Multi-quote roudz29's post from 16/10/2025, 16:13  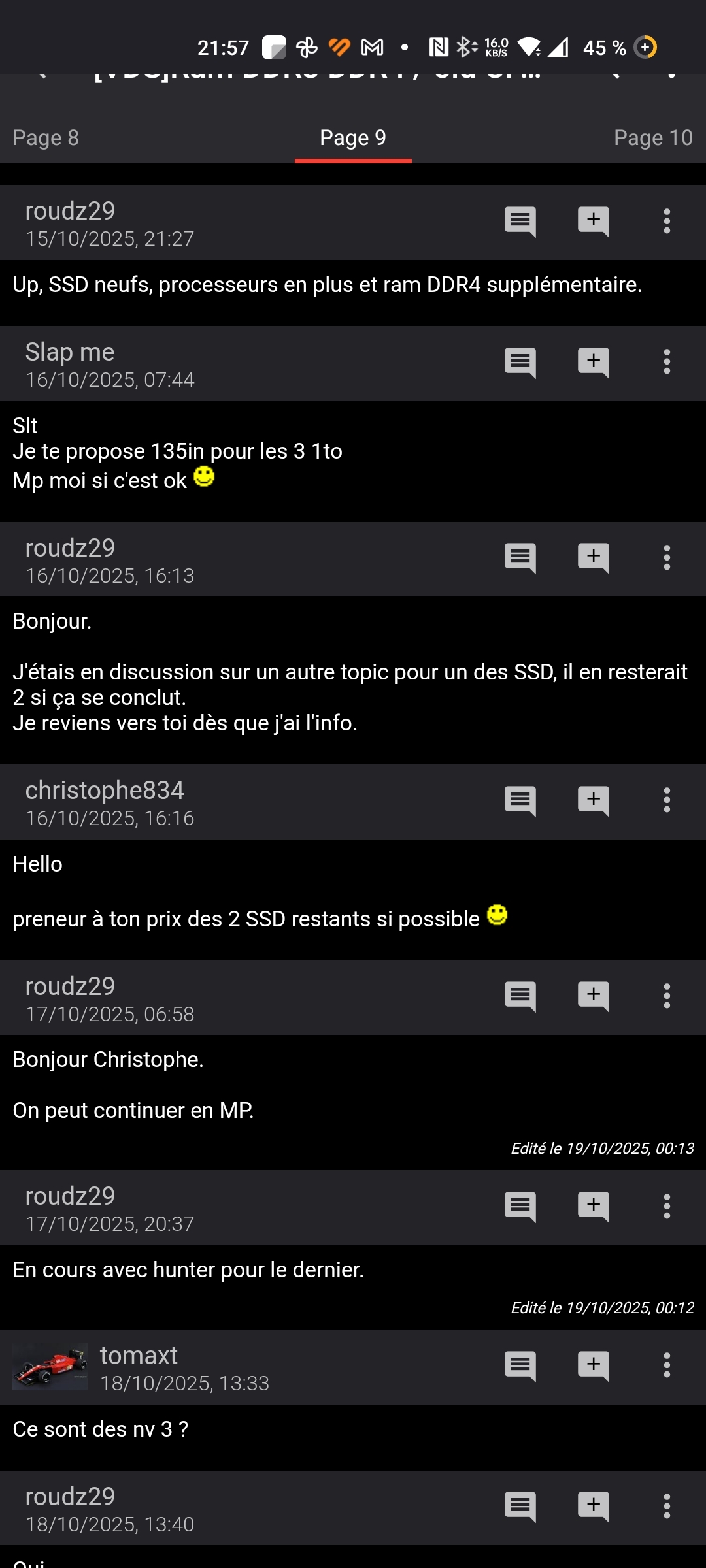pyautogui.click(x=594, y=558)
